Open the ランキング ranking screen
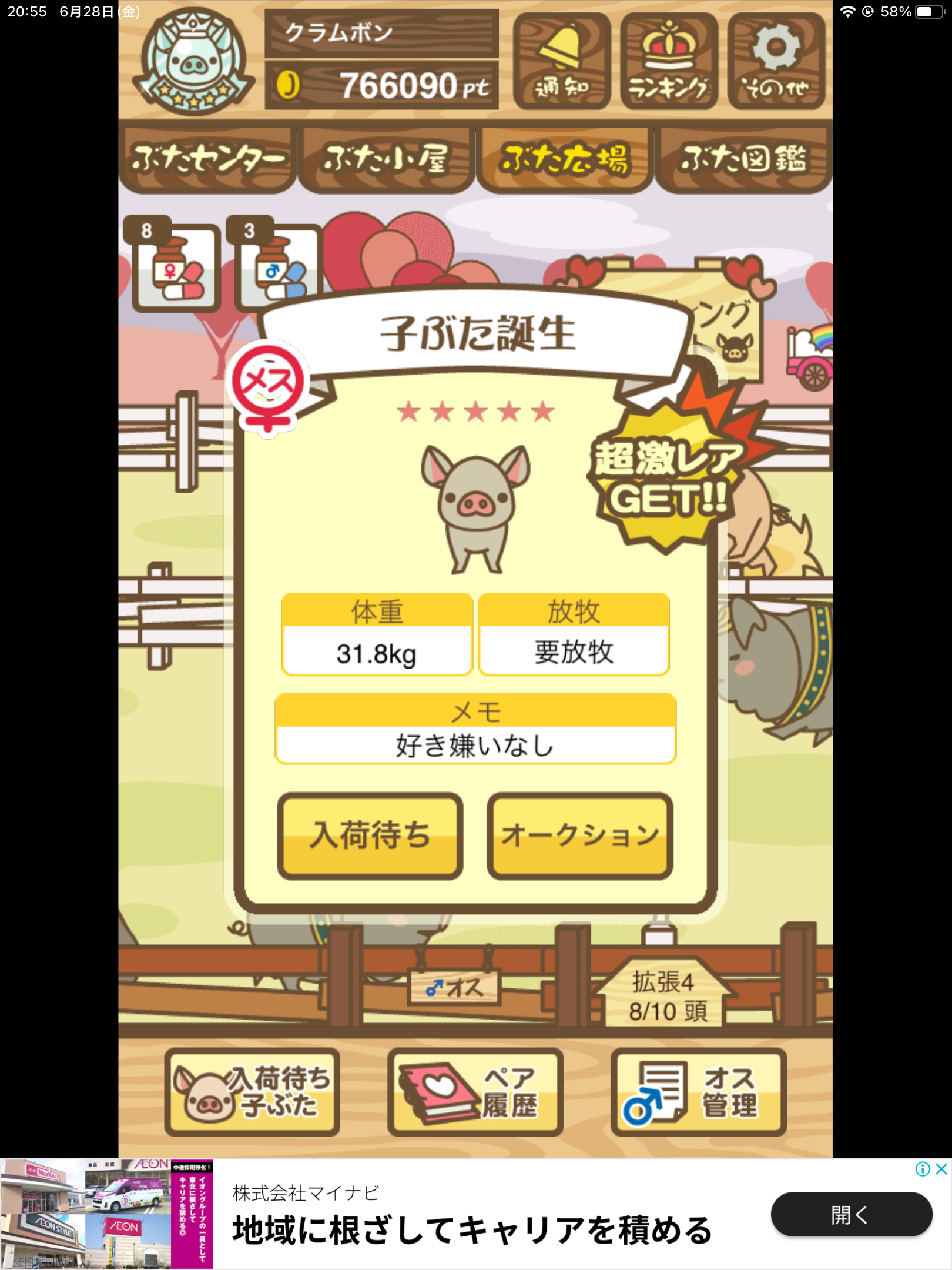Viewport: 952px width, 1270px height. (x=669, y=61)
